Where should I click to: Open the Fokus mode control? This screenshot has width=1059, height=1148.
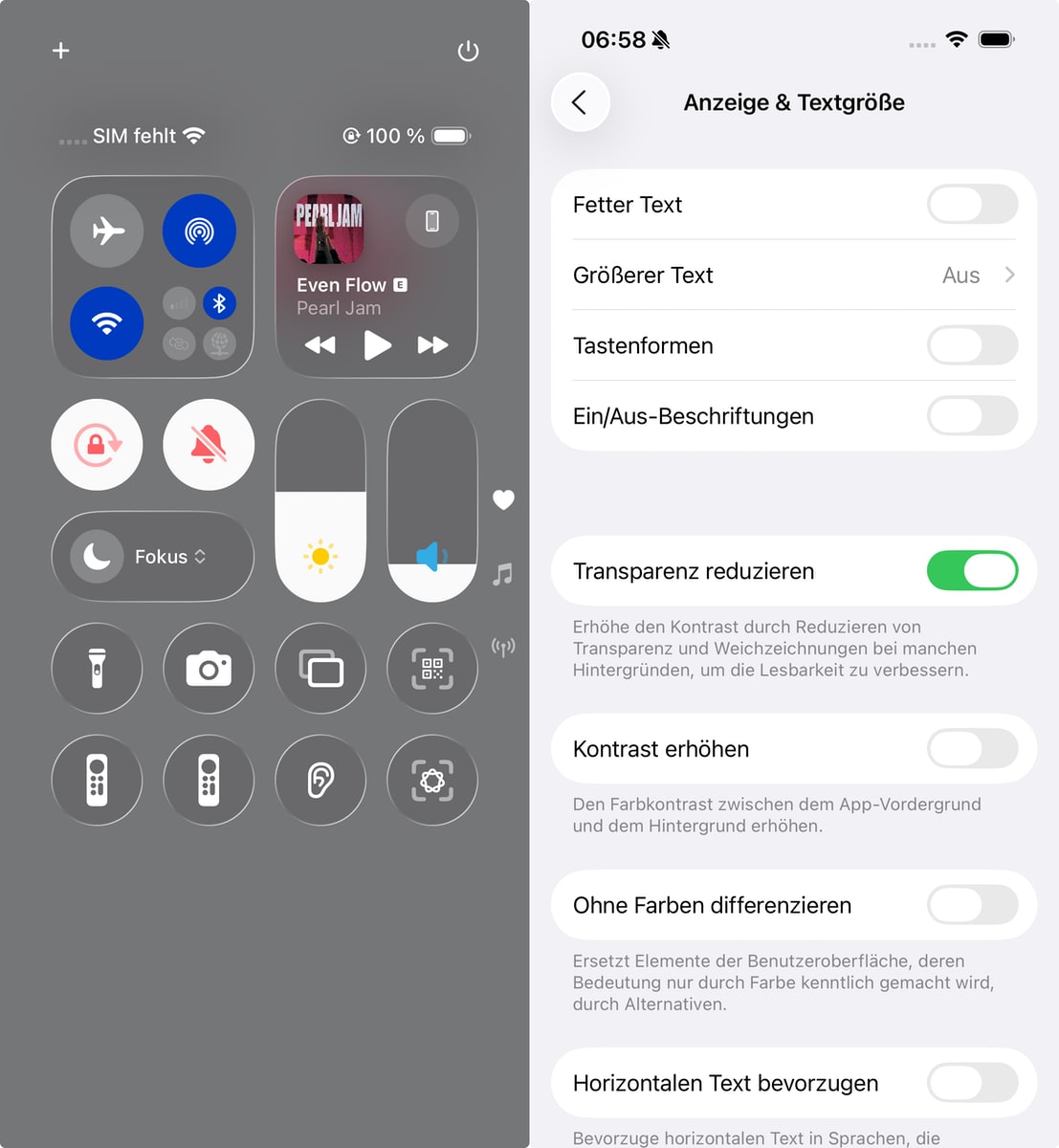pyautogui.click(x=153, y=557)
